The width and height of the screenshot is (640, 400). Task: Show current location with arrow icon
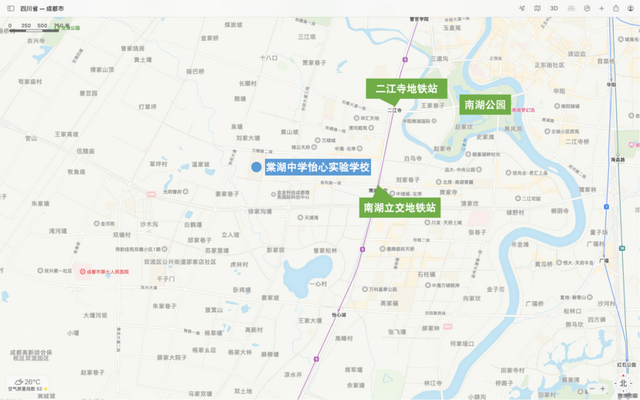(x=522, y=8)
